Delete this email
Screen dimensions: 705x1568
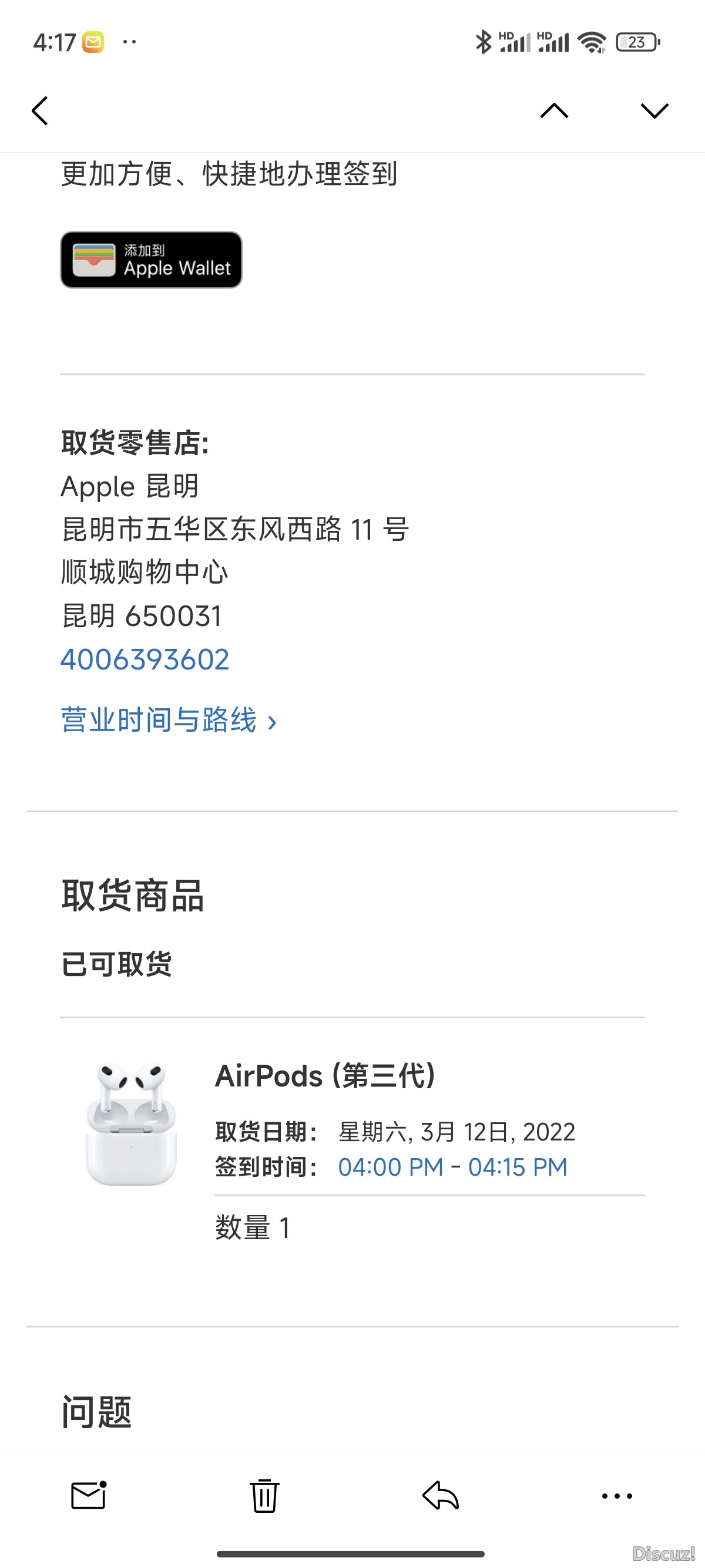click(264, 1495)
